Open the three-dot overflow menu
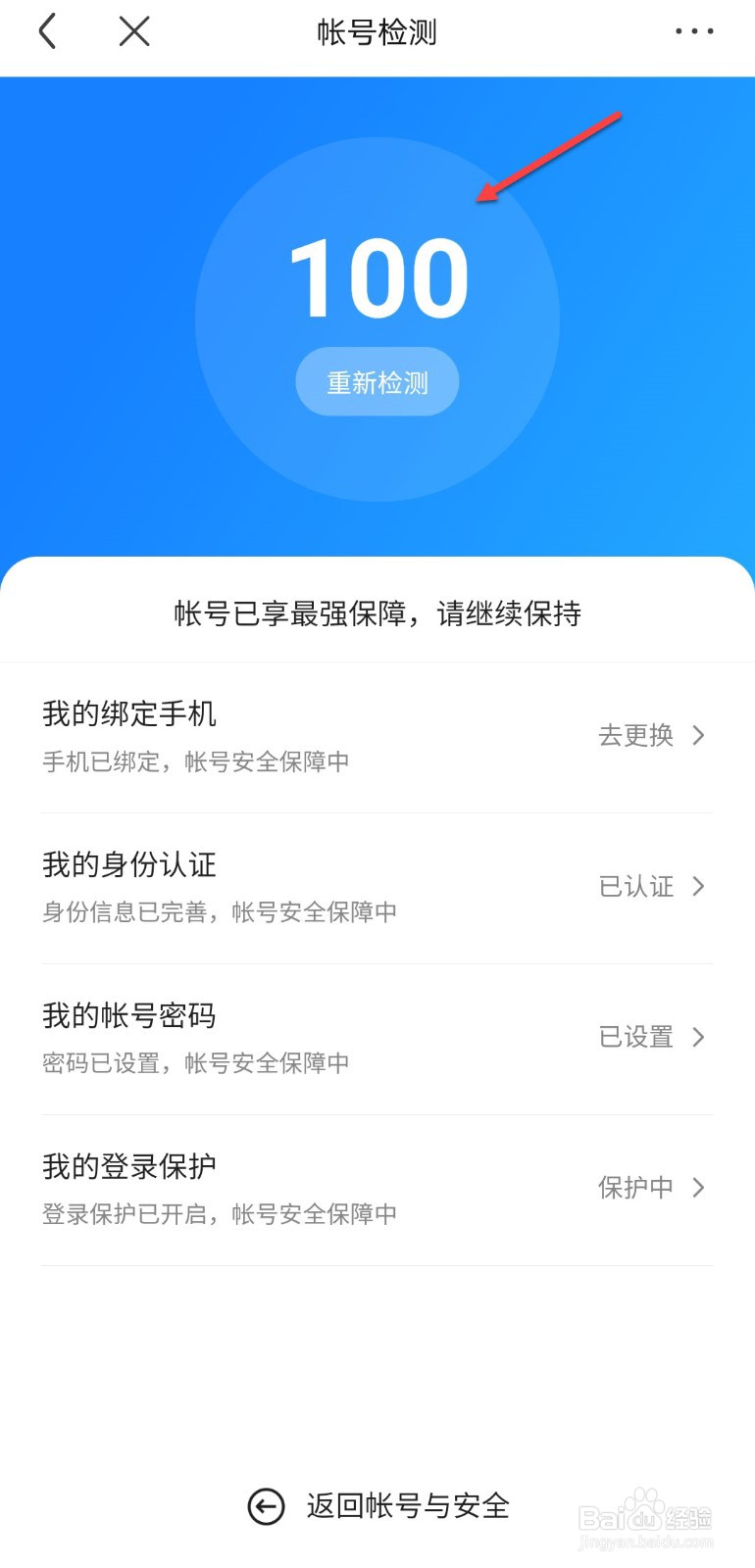Image resolution: width=755 pixels, height=1568 pixels. coord(694,31)
